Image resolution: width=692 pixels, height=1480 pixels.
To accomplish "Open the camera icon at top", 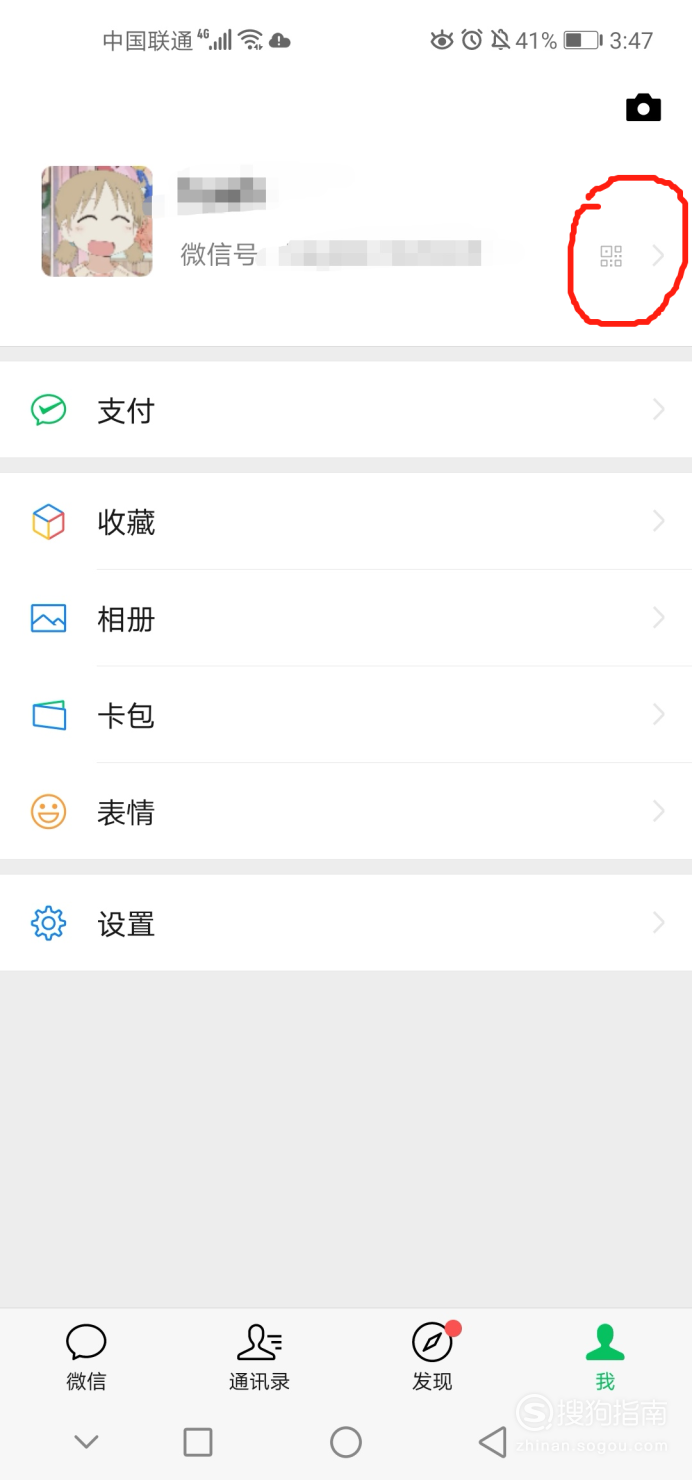I will (x=643, y=108).
